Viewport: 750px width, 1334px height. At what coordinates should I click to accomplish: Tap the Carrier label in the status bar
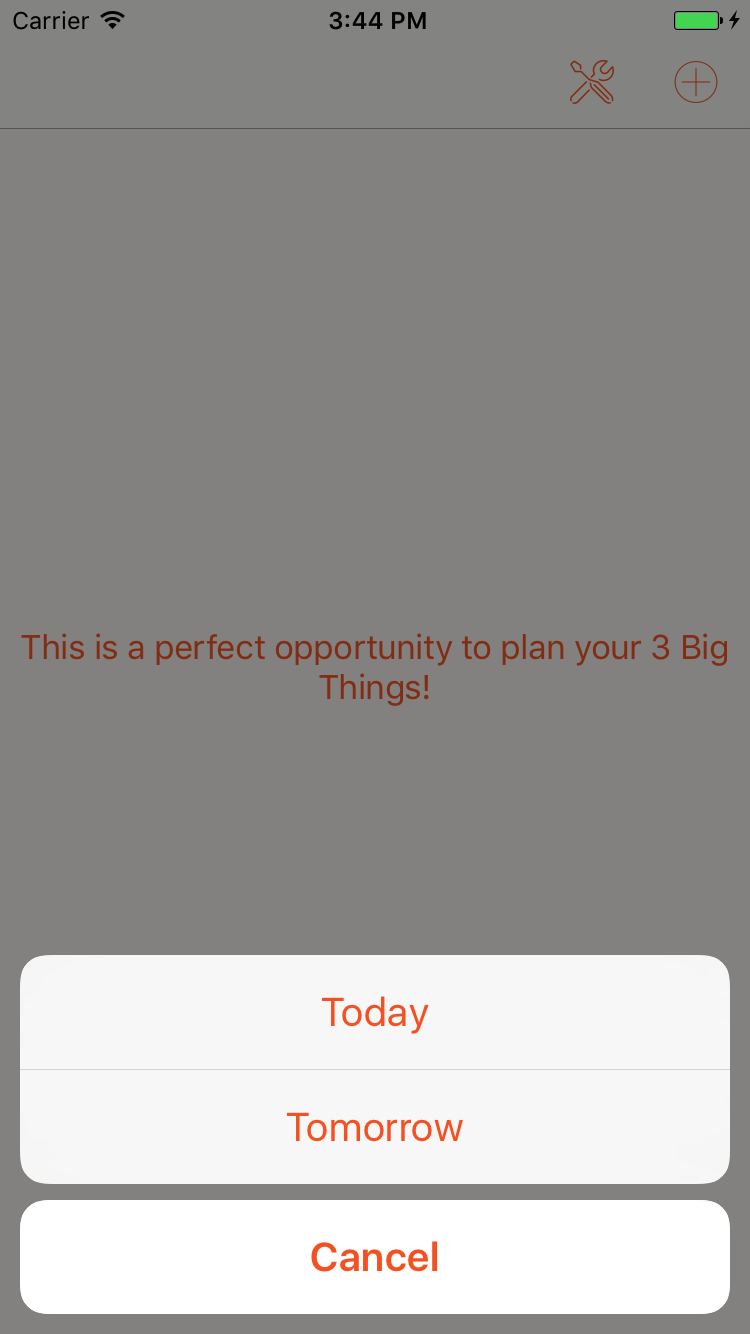pos(50,19)
